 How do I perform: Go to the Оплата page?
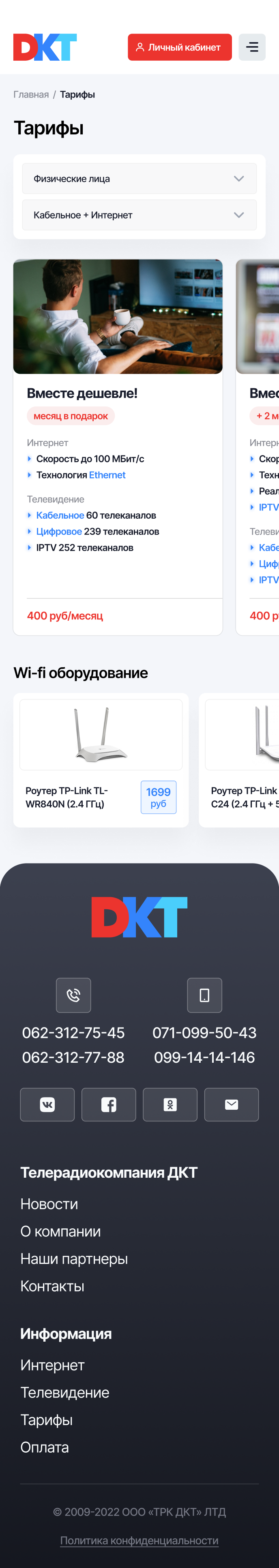[45, 1447]
